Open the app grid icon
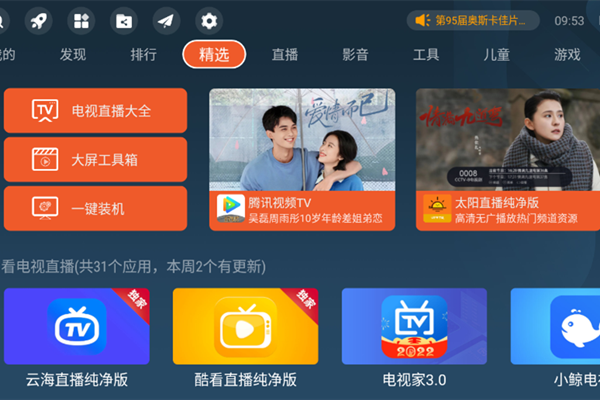 pos(81,20)
